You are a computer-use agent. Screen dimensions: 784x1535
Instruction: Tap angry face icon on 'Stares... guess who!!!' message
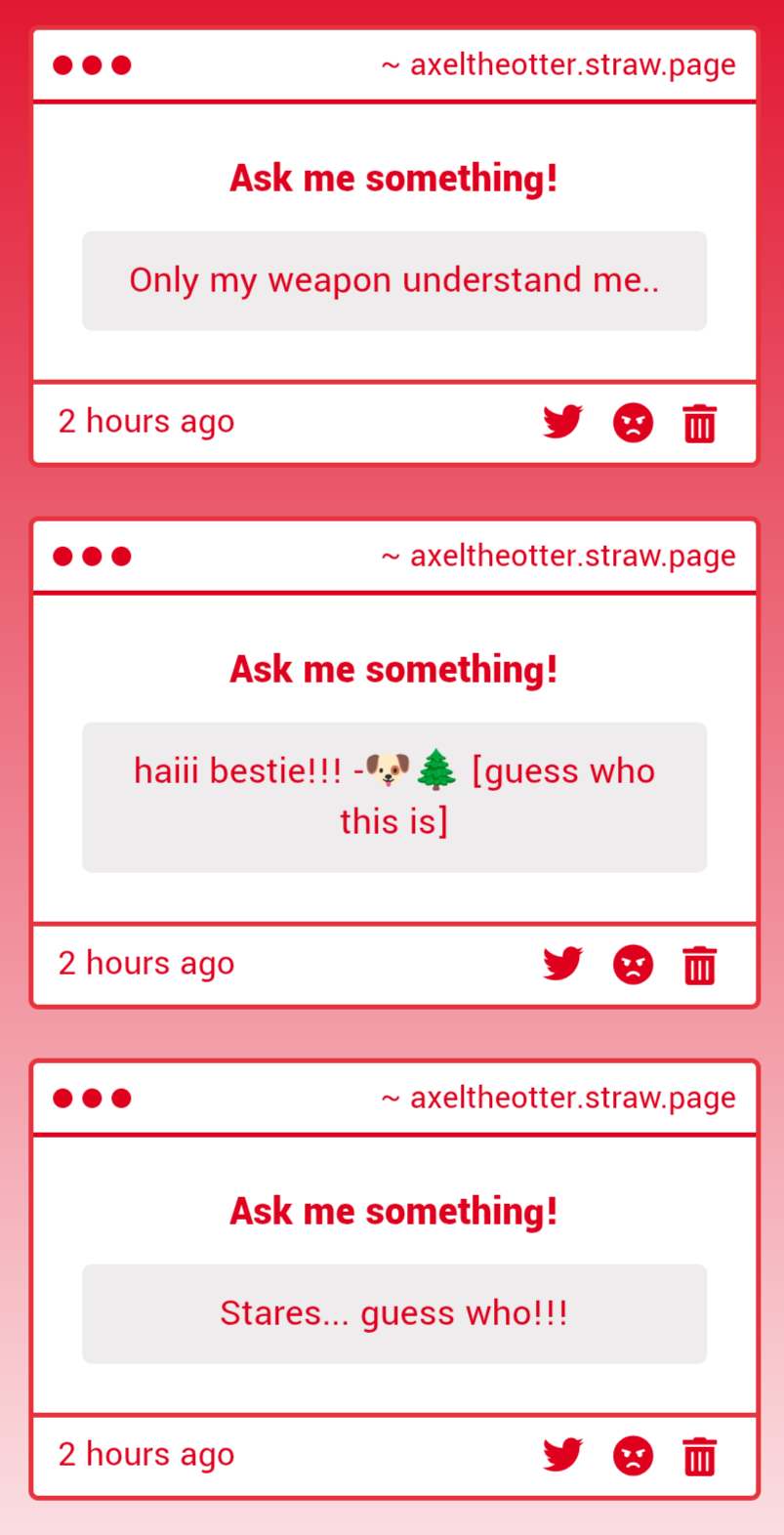click(x=633, y=1456)
